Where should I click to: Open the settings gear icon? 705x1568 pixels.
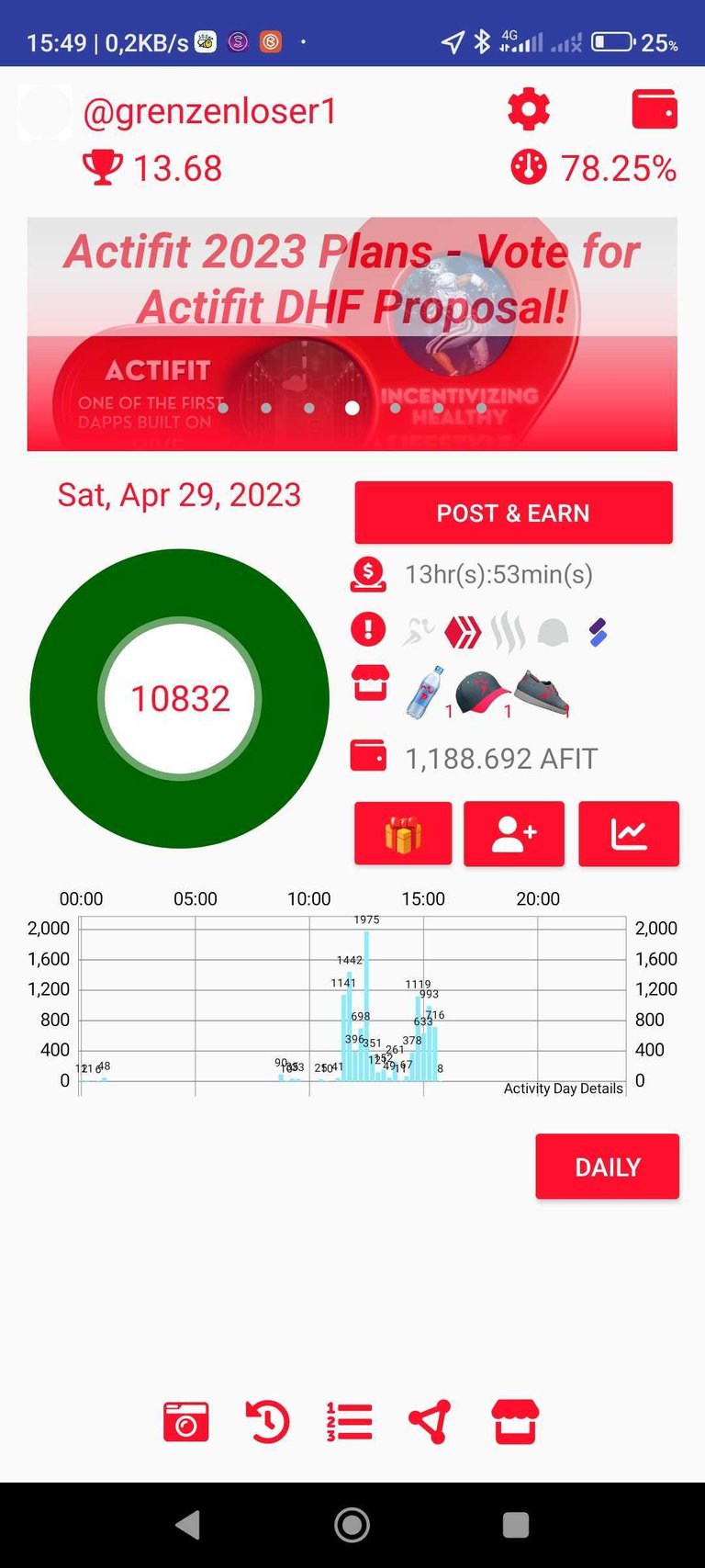point(529,110)
